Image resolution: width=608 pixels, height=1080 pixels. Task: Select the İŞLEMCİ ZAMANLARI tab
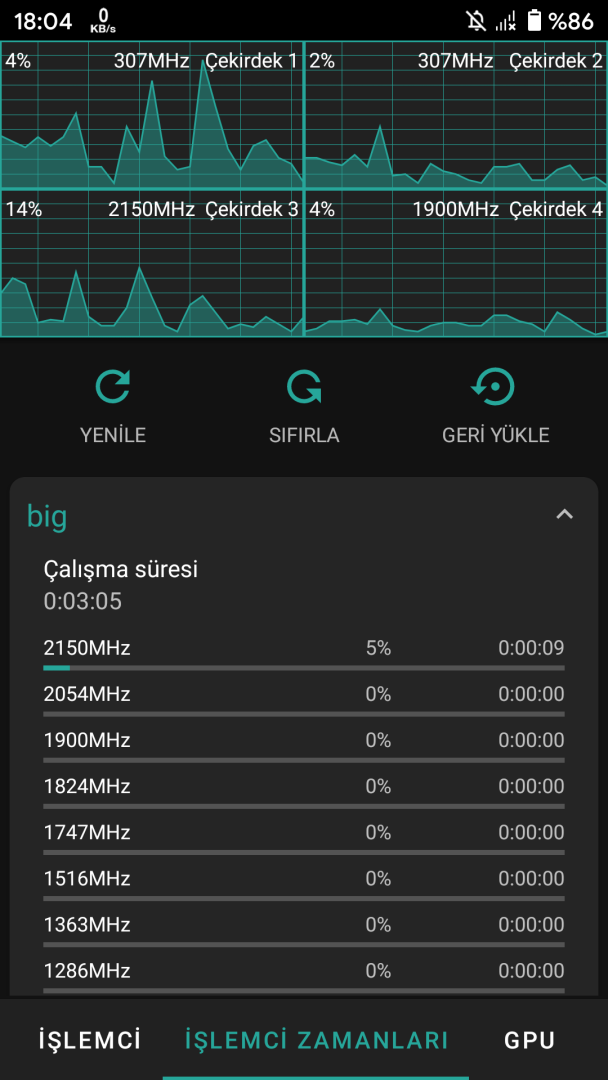click(316, 1040)
